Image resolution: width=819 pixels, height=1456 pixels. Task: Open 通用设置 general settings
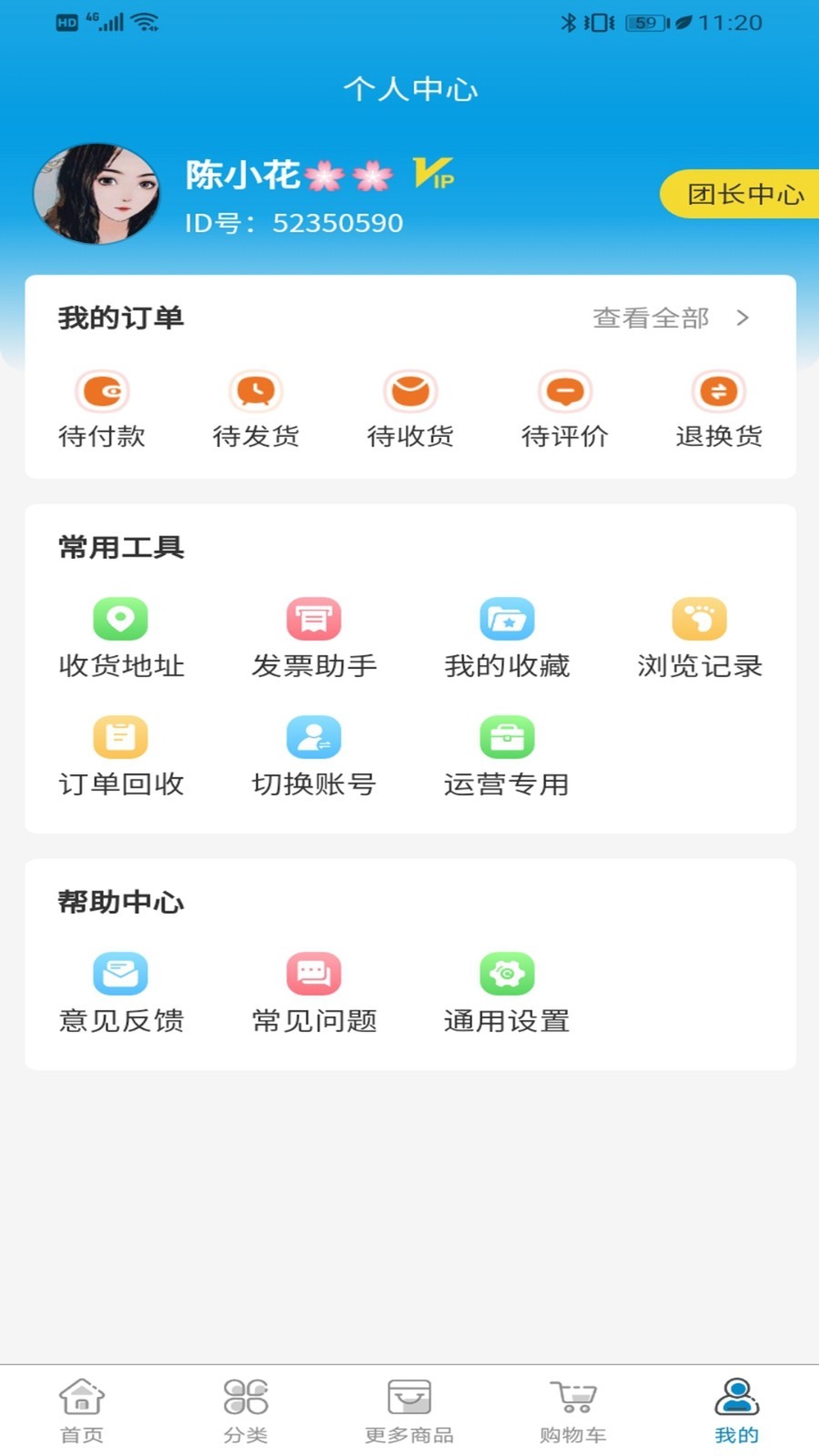[x=507, y=993]
